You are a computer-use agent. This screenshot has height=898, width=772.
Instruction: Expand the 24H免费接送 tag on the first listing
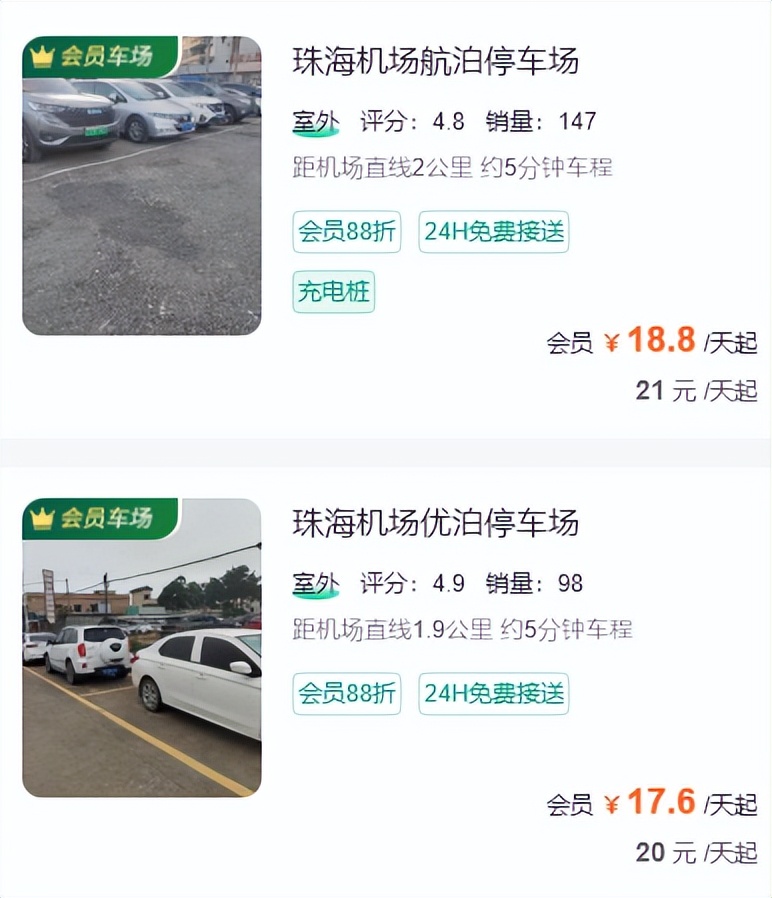pos(494,231)
